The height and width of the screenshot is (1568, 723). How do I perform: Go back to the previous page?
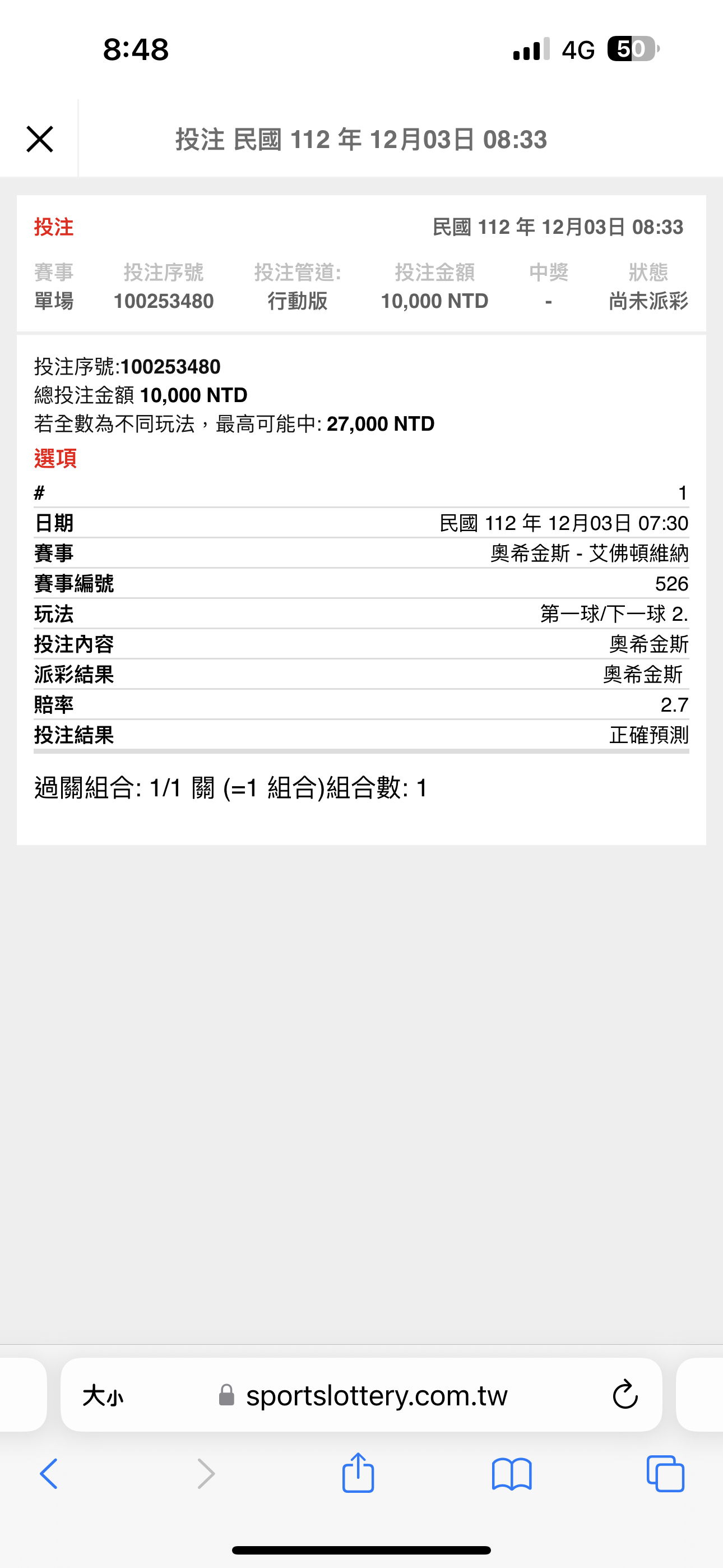click(49, 1474)
